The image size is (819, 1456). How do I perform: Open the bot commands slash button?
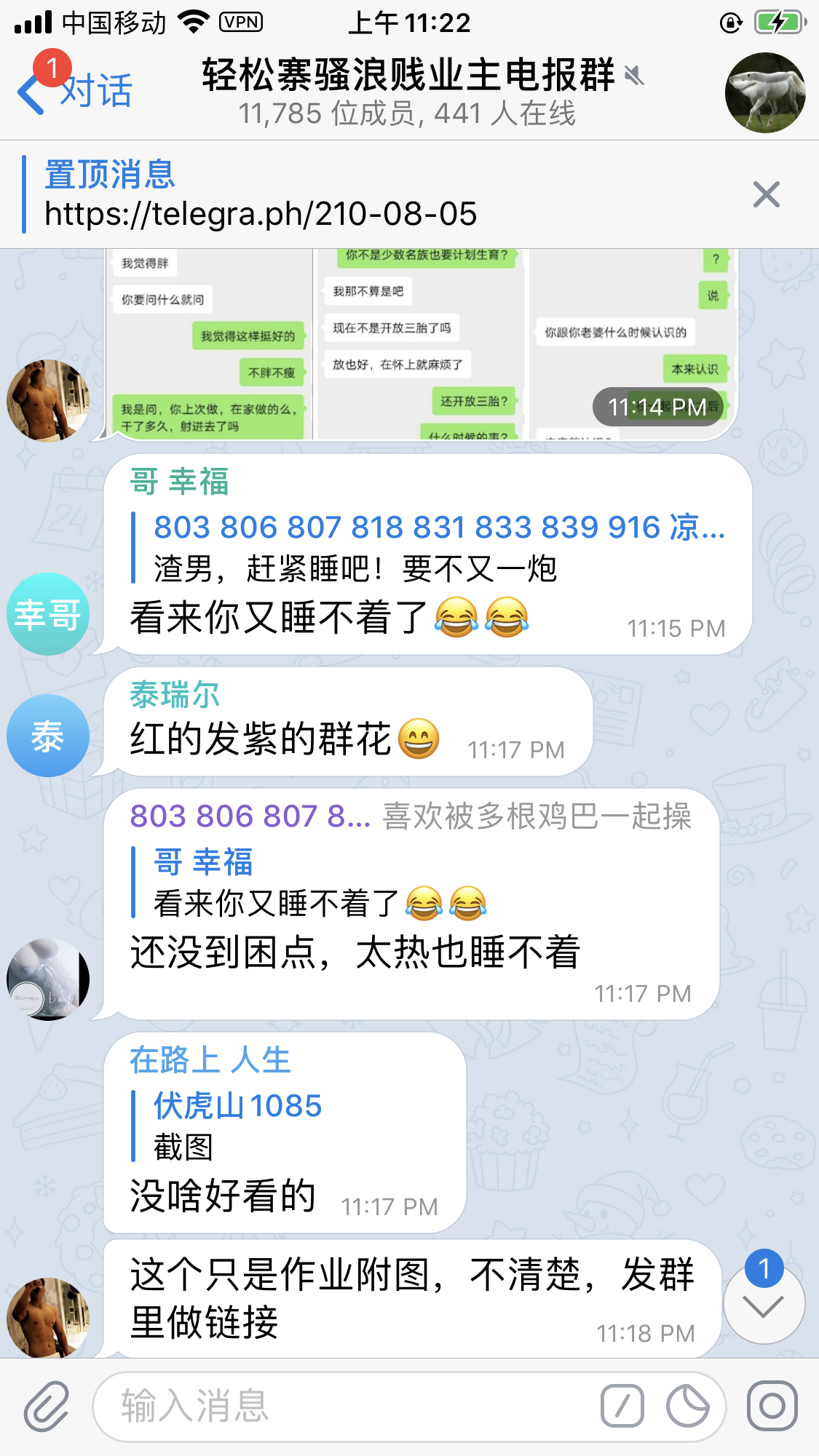pyautogui.click(x=622, y=1407)
